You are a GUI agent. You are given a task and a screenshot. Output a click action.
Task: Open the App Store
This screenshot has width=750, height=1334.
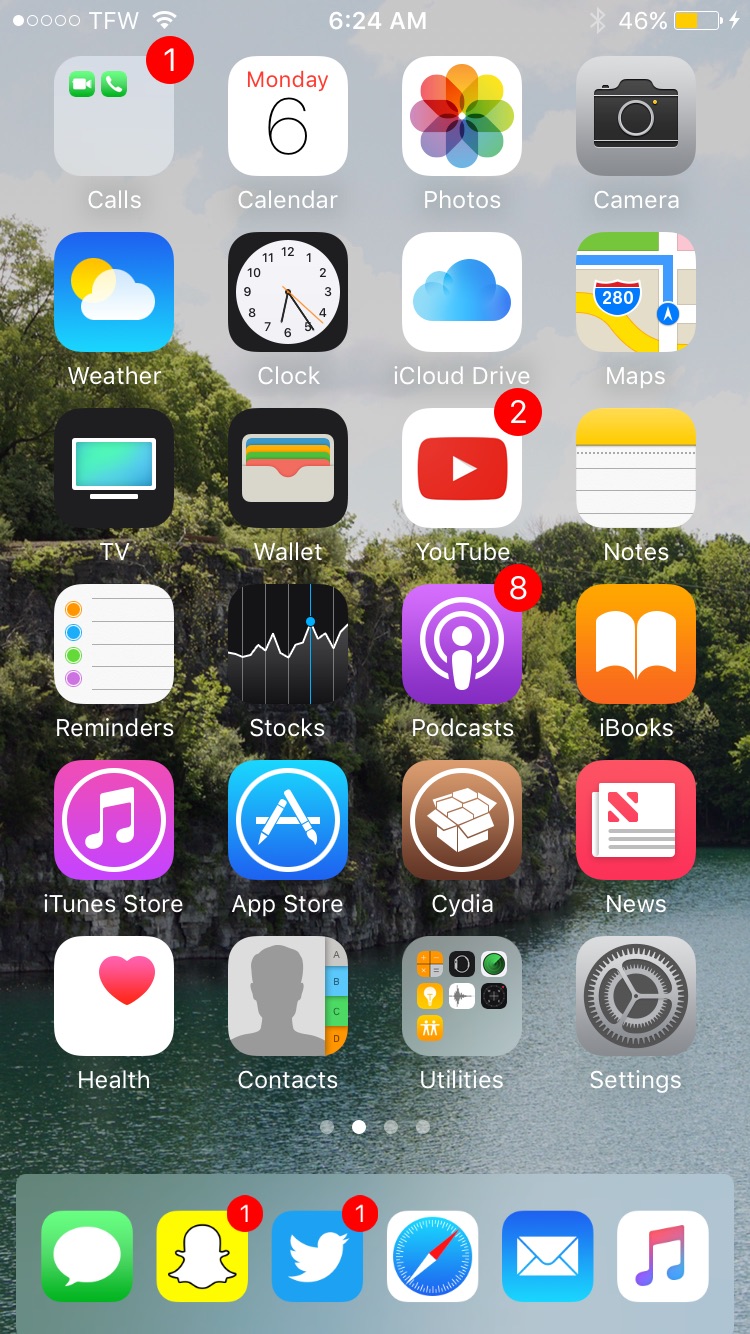click(288, 820)
